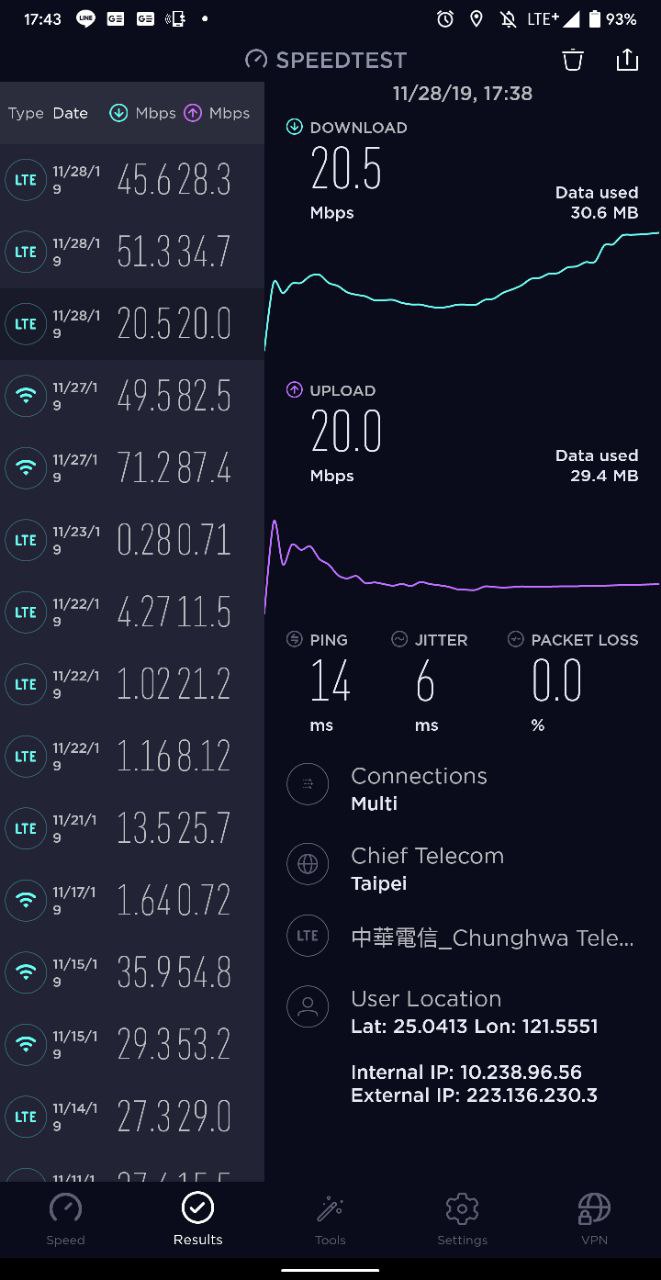Open the 11/14 LTE result 27.3 / 29.0
The image size is (661, 1280).
(x=132, y=1116)
